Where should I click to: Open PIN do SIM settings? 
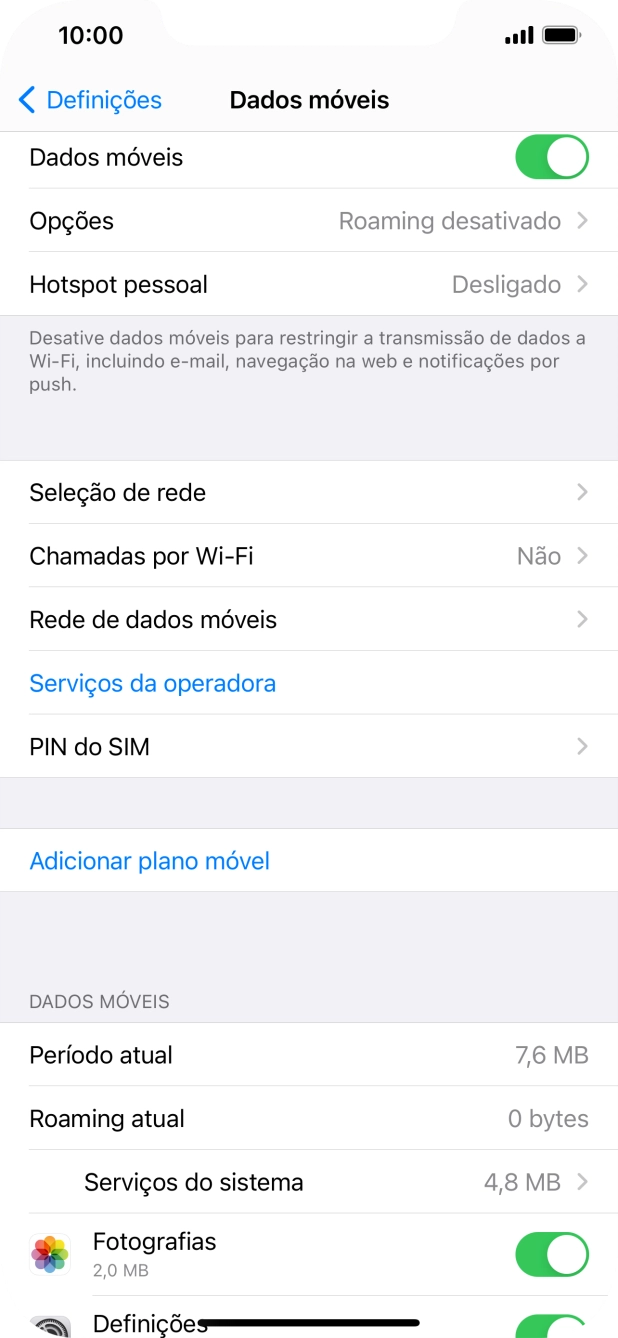click(309, 747)
